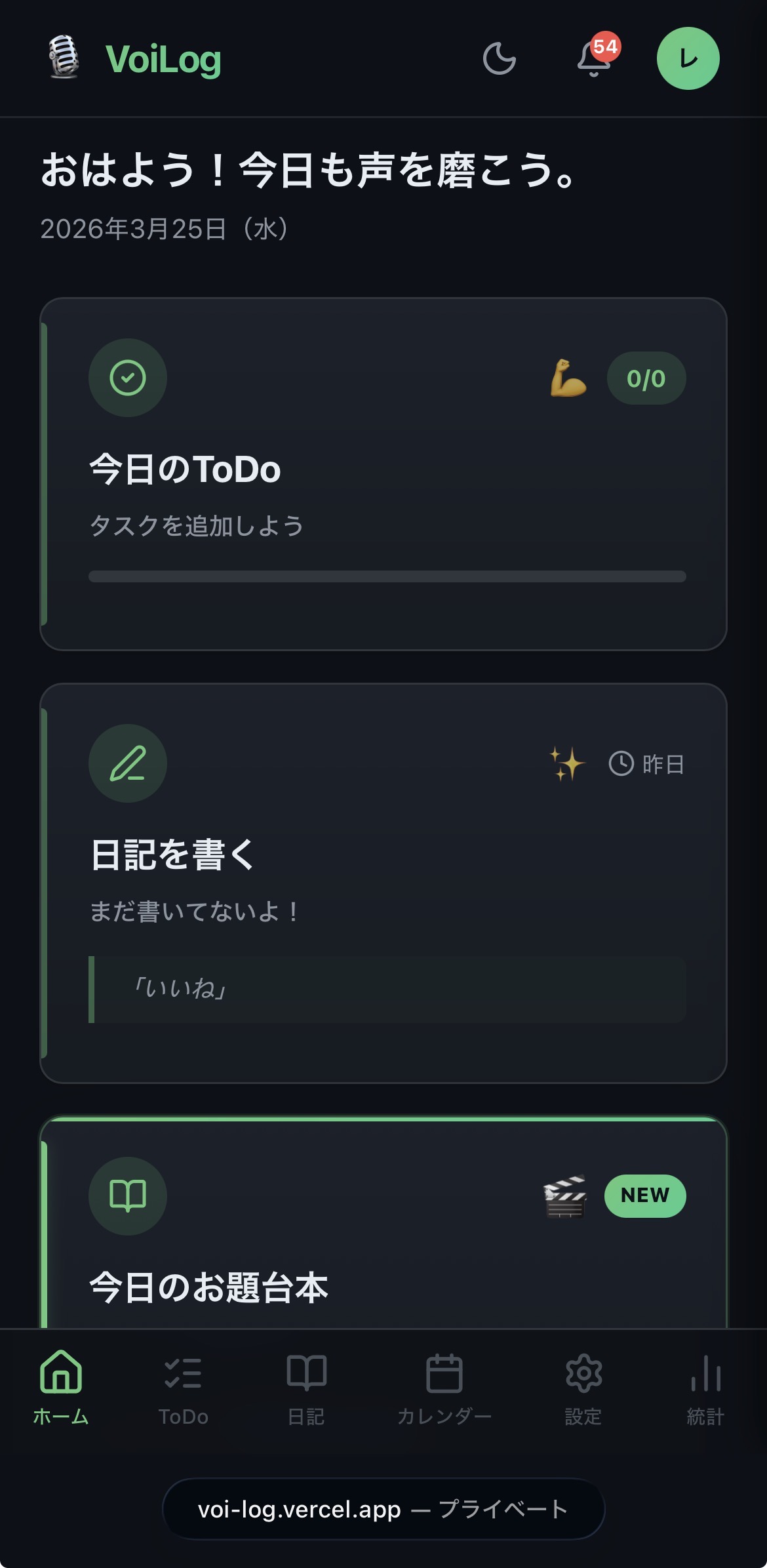Select the pencil icon on 日記を書く card
This screenshot has width=767, height=1568.
click(128, 763)
